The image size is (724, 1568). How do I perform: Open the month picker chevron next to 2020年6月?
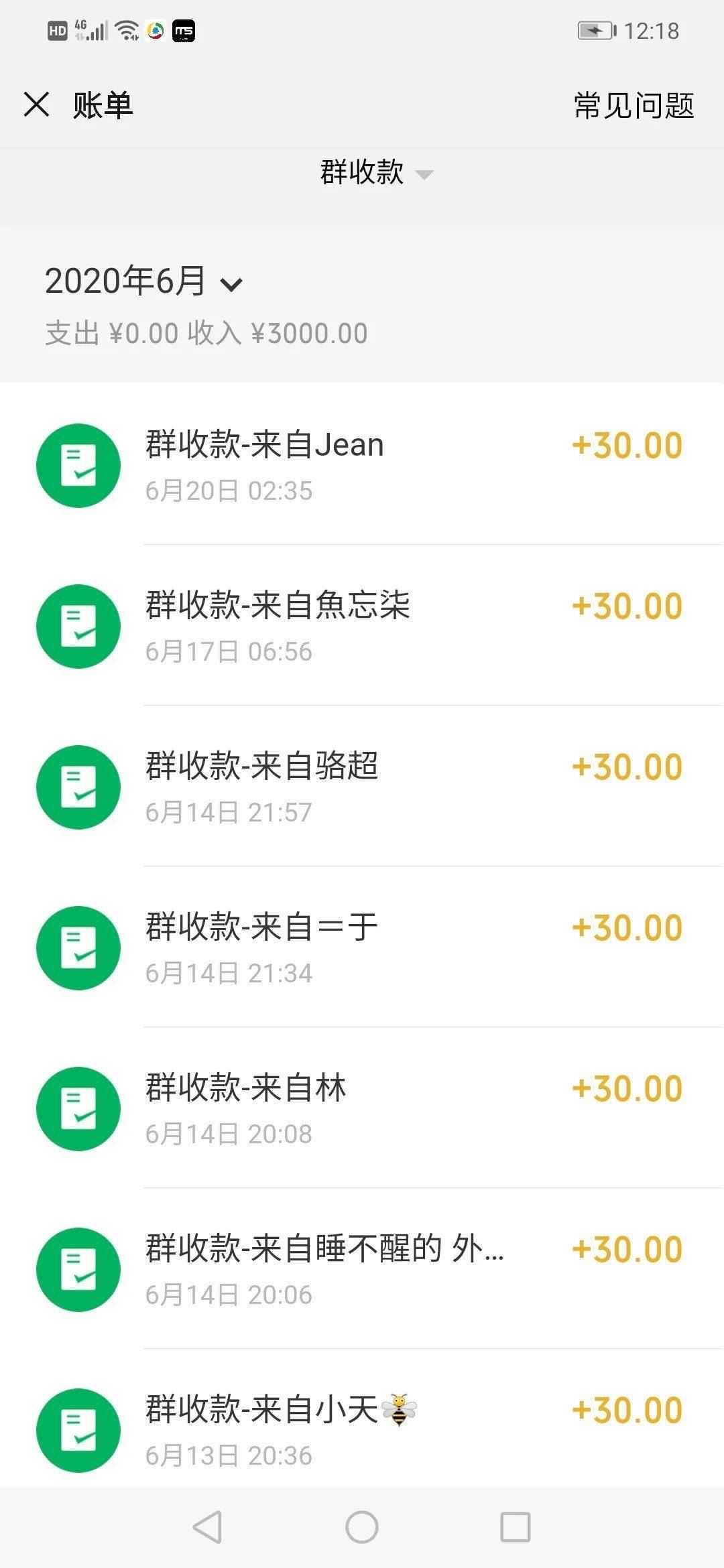232,285
